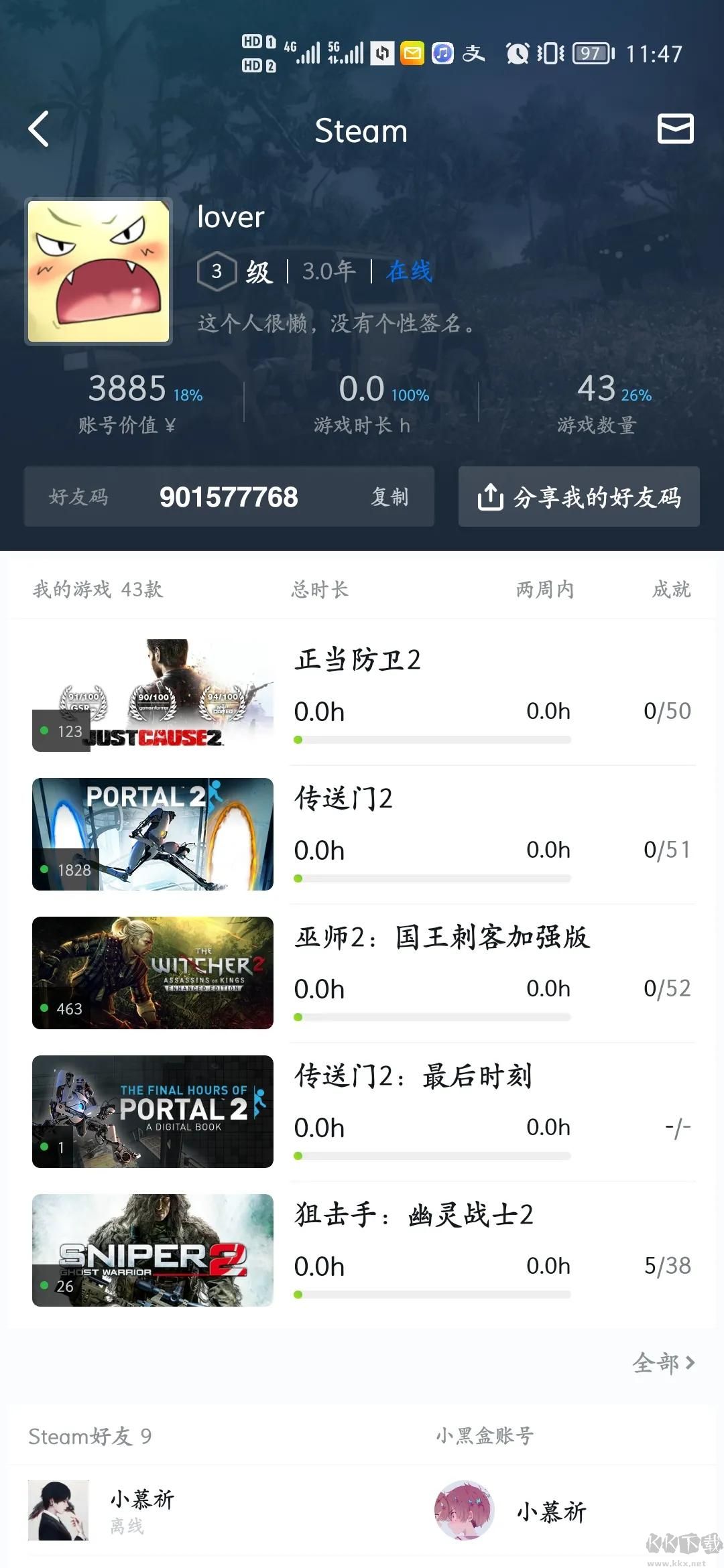
Task: Click the blue 在线 online status text
Action: pos(410,271)
